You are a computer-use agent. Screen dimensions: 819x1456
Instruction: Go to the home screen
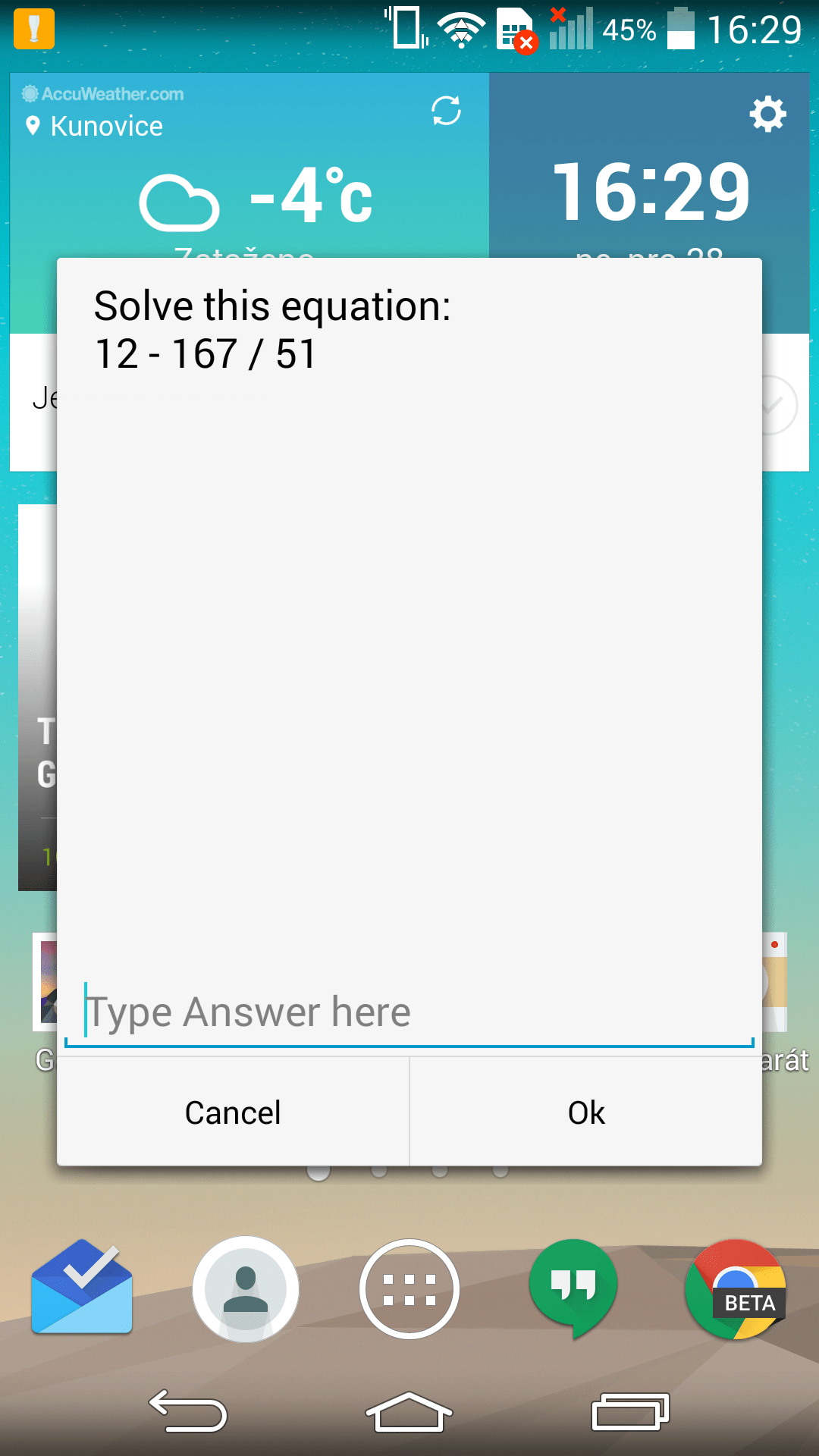(409, 1412)
